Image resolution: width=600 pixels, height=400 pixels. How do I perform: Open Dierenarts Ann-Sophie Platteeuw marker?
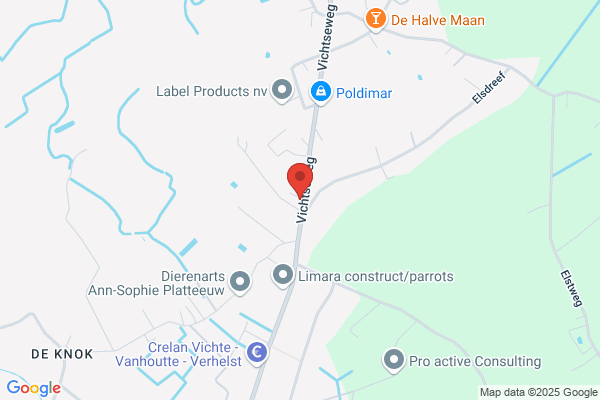[x=240, y=283]
